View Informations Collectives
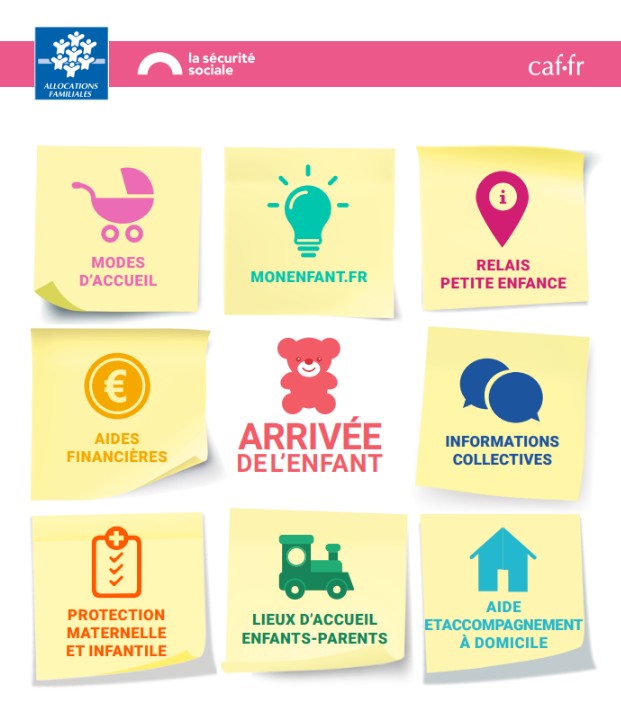621x704 pixels. point(503,410)
